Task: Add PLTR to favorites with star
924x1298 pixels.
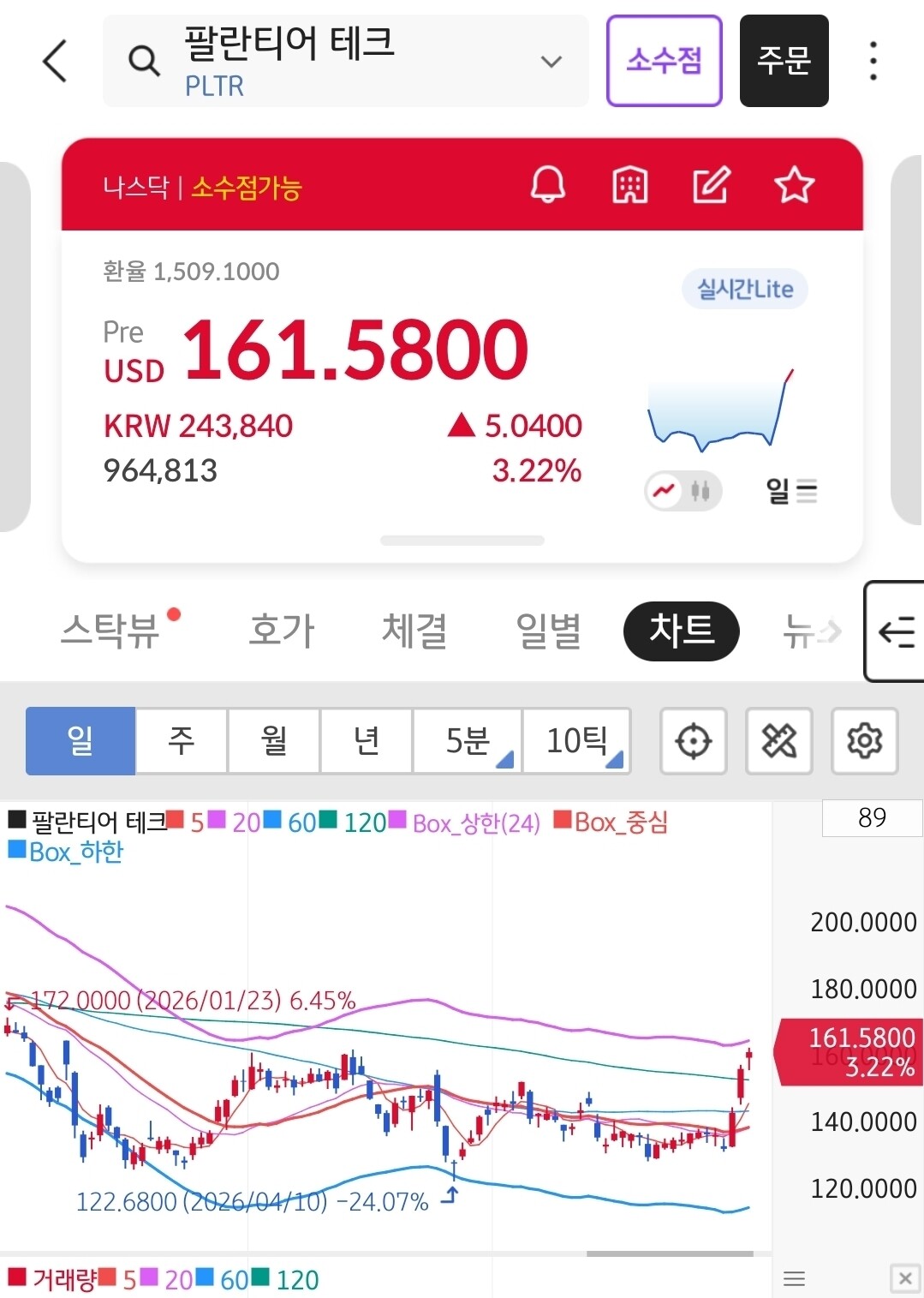Action: (794, 185)
